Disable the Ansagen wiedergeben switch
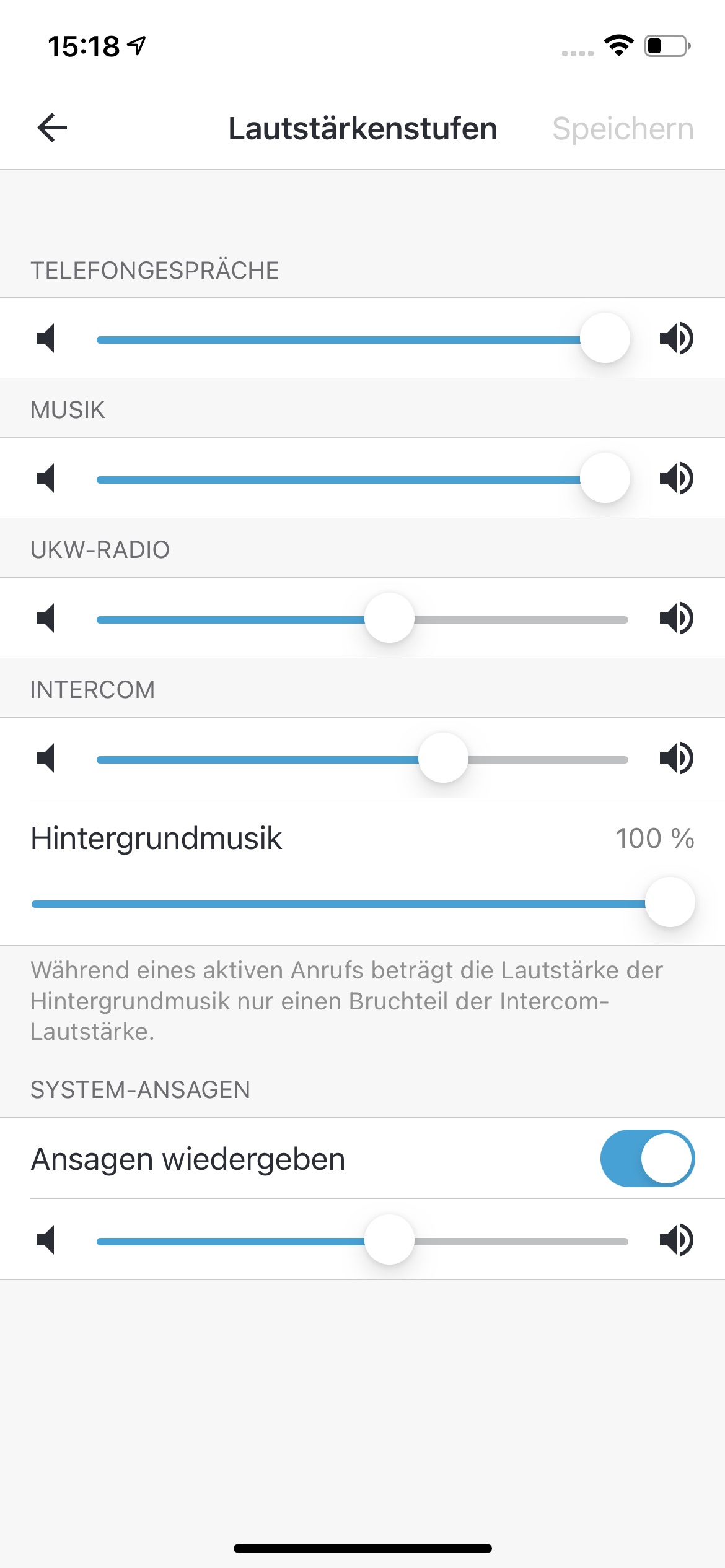The height and width of the screenshot is (1568, 725). tap(648, 1158)
